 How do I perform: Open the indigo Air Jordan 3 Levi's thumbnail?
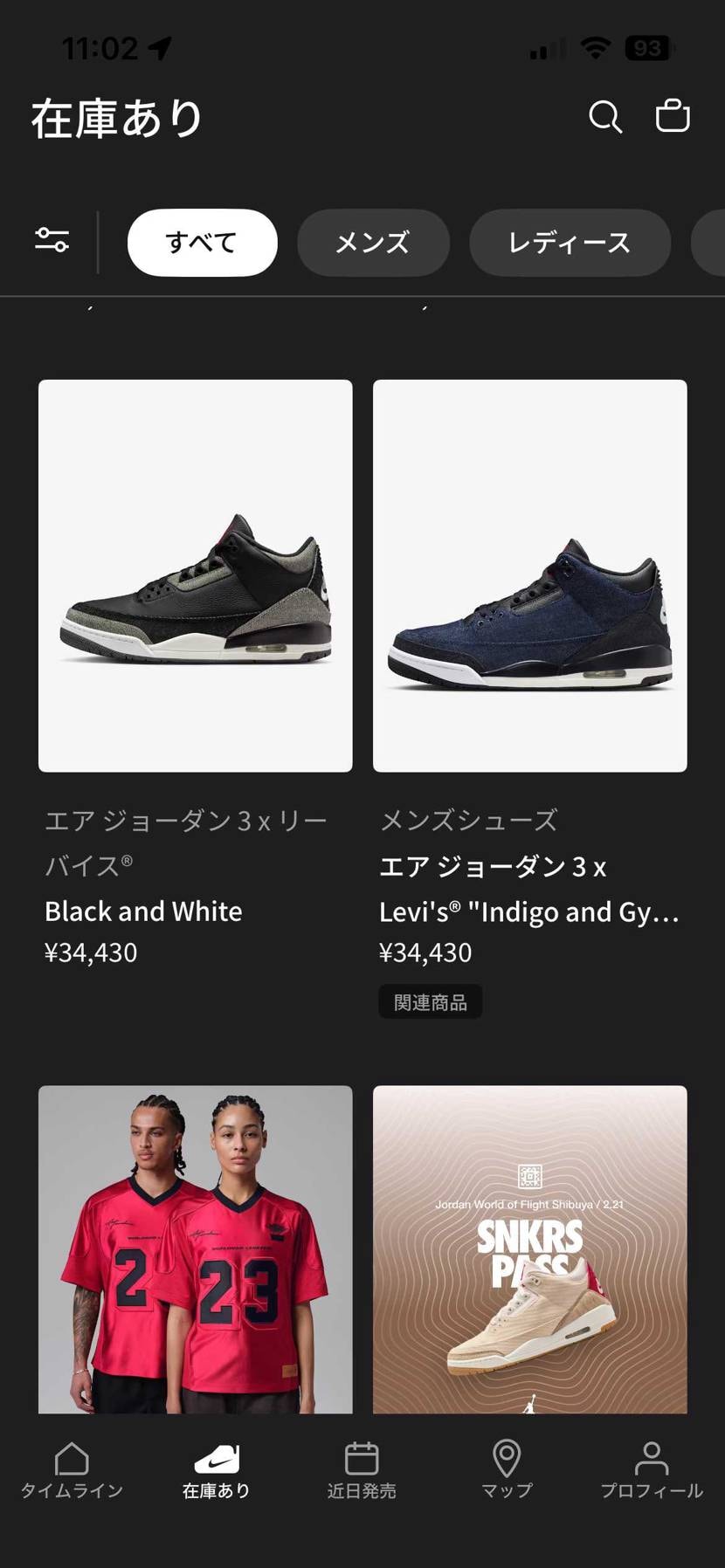click(529, 576)
